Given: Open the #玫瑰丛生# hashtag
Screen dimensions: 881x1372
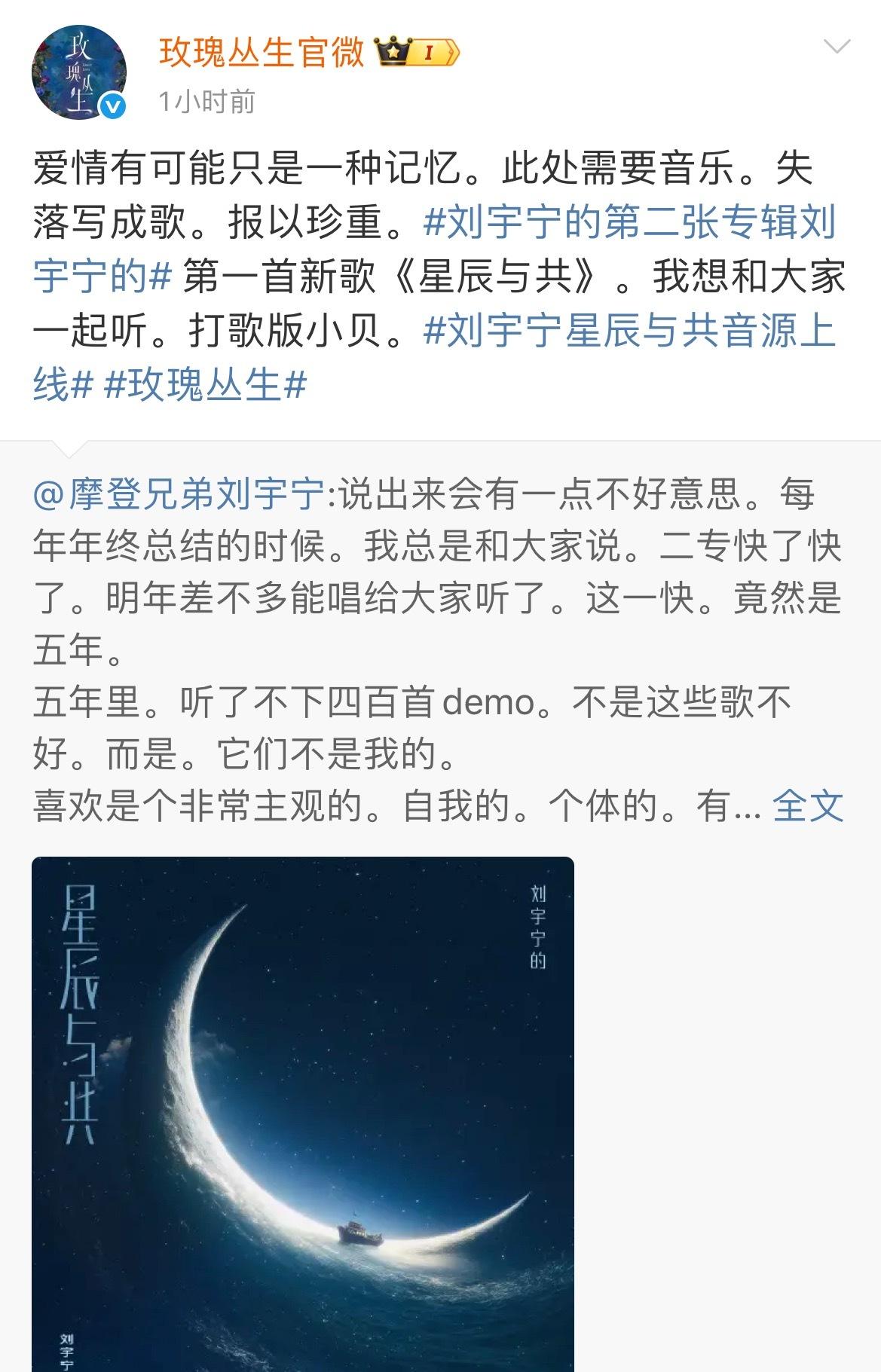Looking at the screenshot, I should point(205,386).
